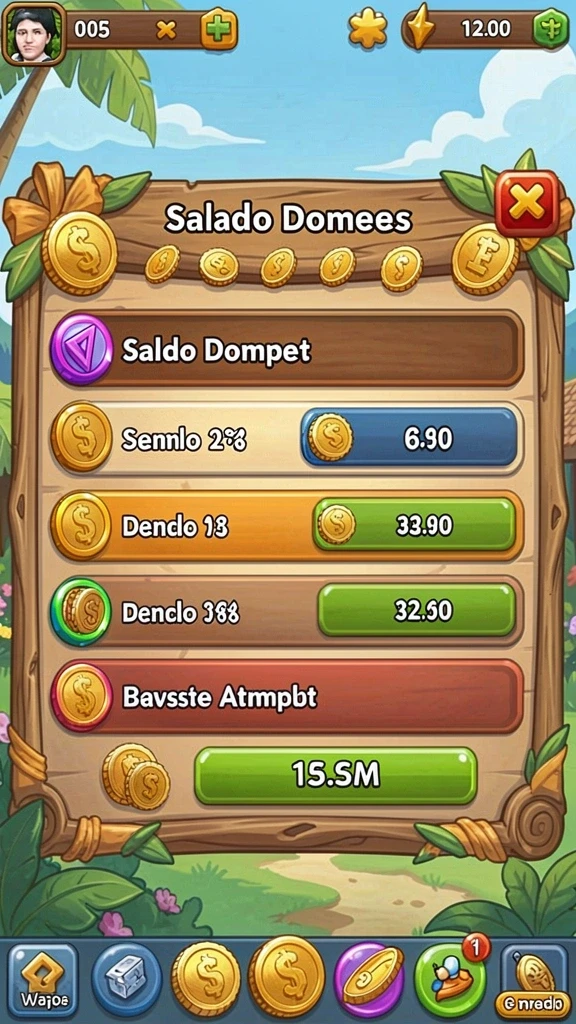Close the Salado Domees dialog
Screen dimensions: 576x1024
527,204
